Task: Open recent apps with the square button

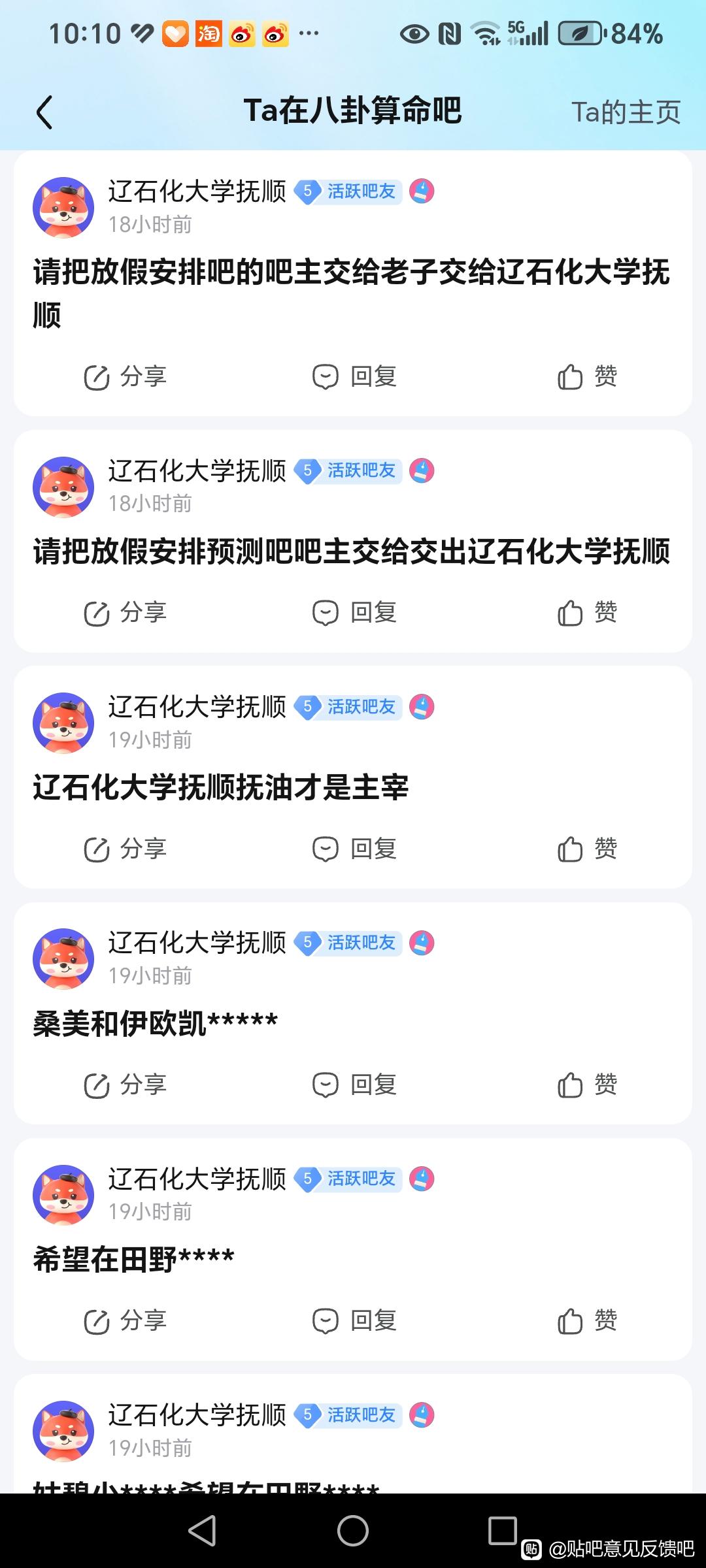Action: tap(502, 1530)
